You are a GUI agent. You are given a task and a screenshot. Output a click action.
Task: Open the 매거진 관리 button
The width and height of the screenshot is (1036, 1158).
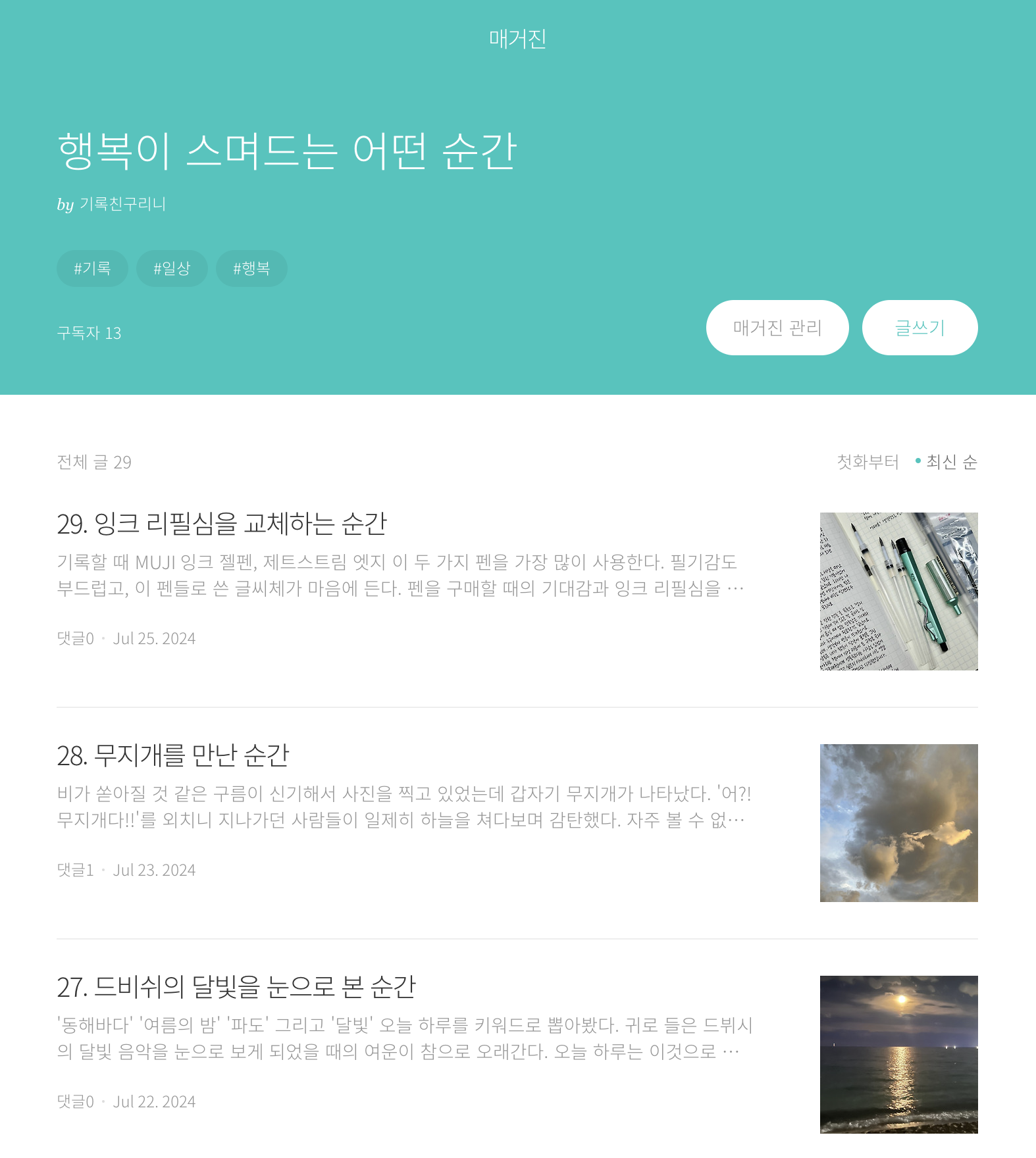[777, 328]
